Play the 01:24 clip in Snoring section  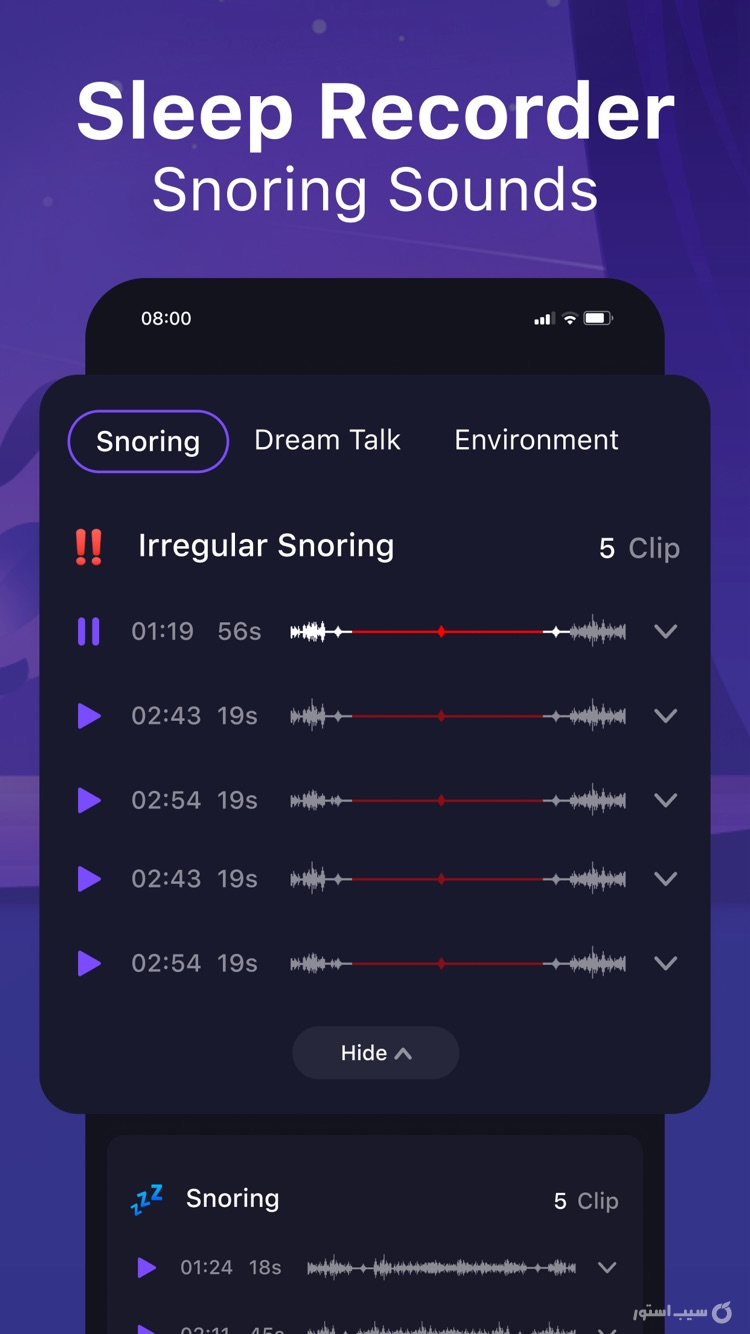coord(146,1267)
